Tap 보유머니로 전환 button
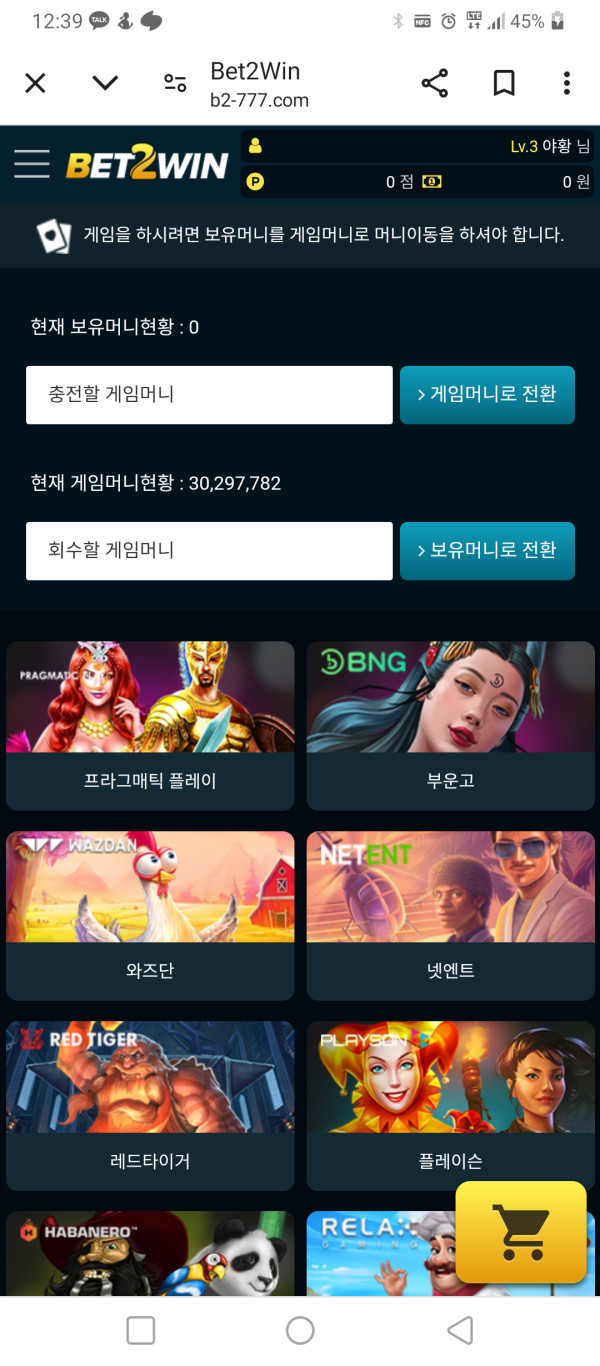This screenshot has height=1366, width=600. click(x=487, y=551)
